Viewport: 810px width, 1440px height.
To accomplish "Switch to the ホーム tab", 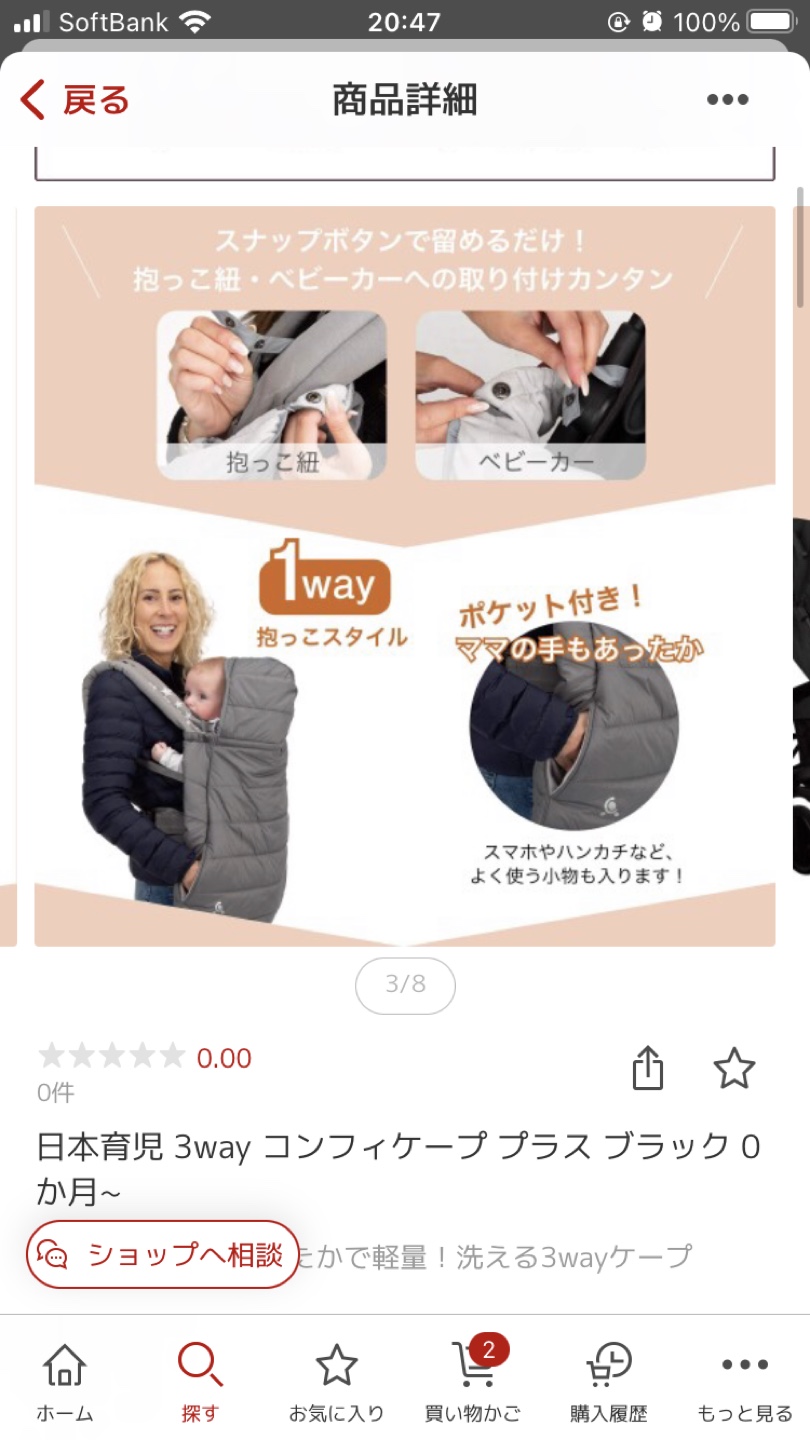I will 65,1383.
